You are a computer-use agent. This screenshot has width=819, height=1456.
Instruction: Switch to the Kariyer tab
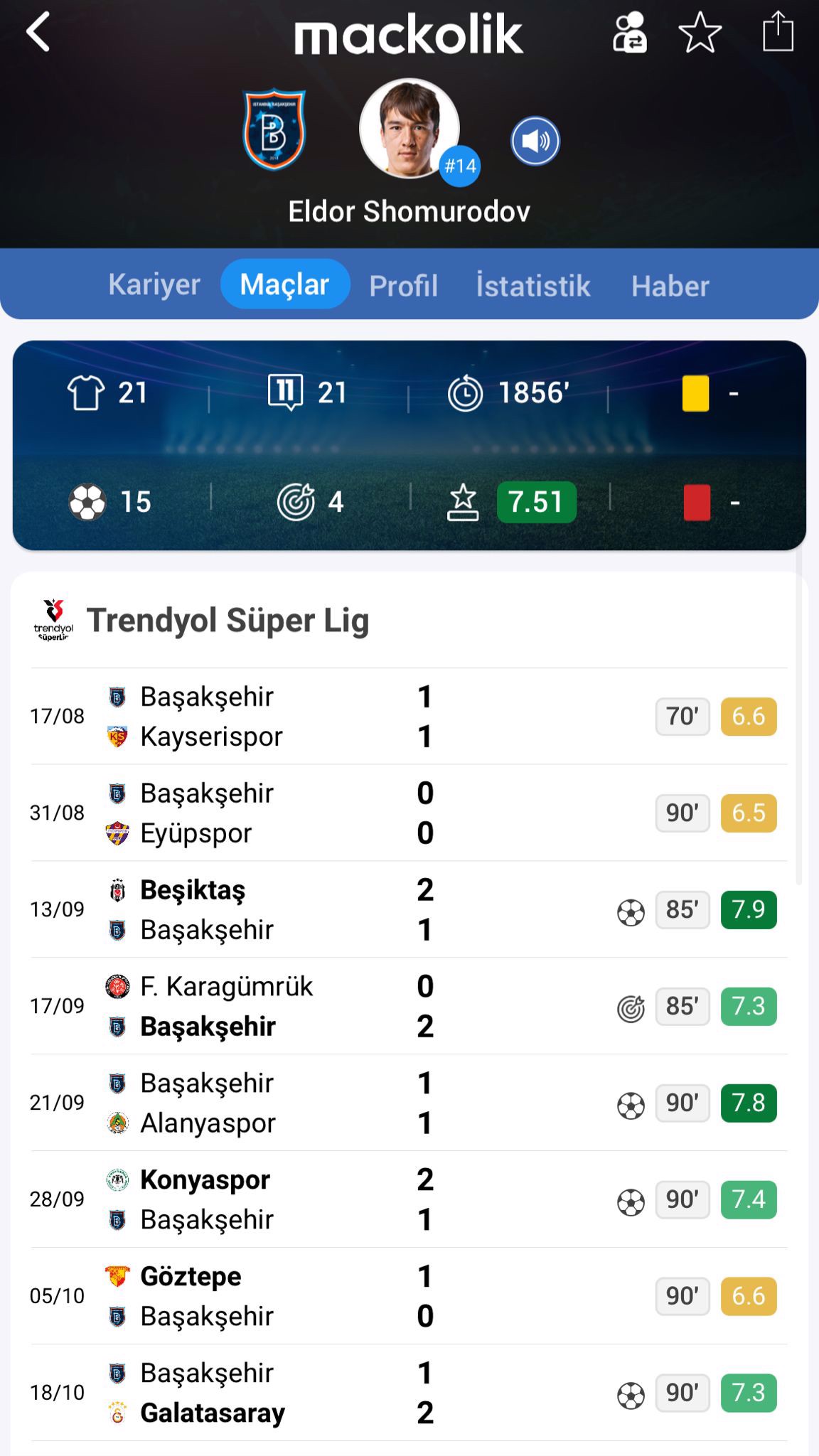[x=154, y=284]
